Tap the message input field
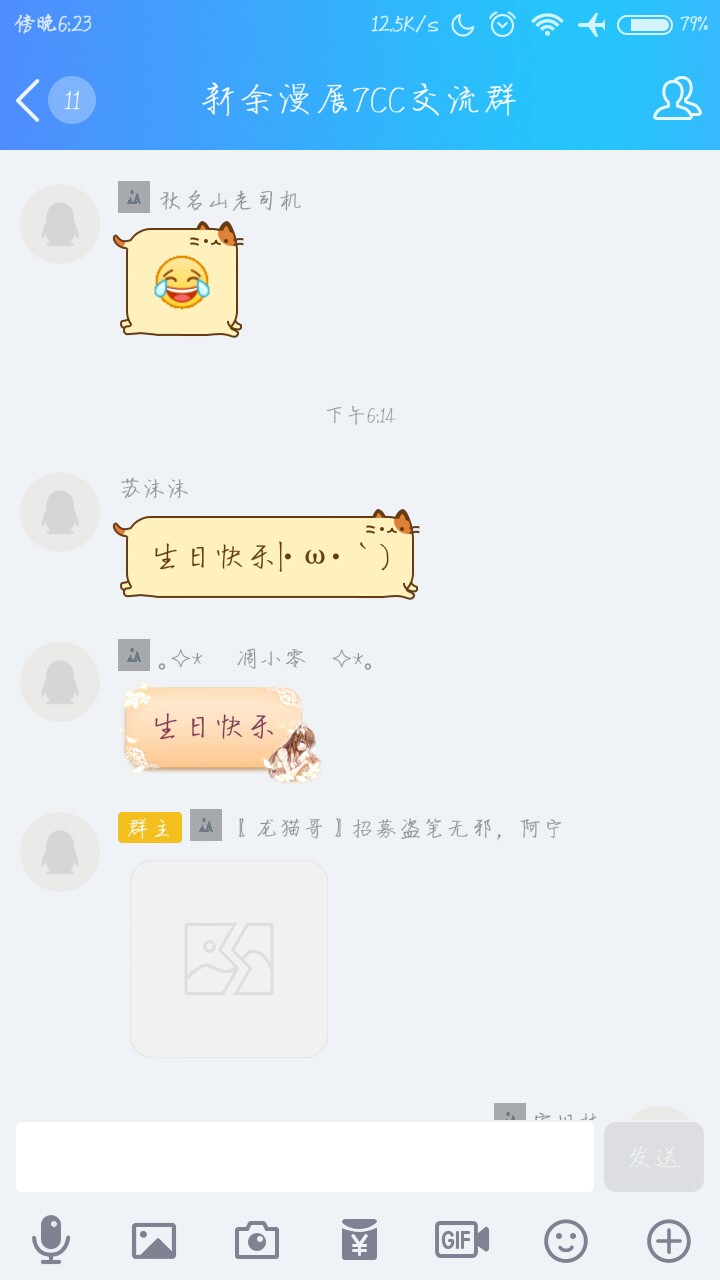This screenshot has height=1280, width=720. point(304,1157)
